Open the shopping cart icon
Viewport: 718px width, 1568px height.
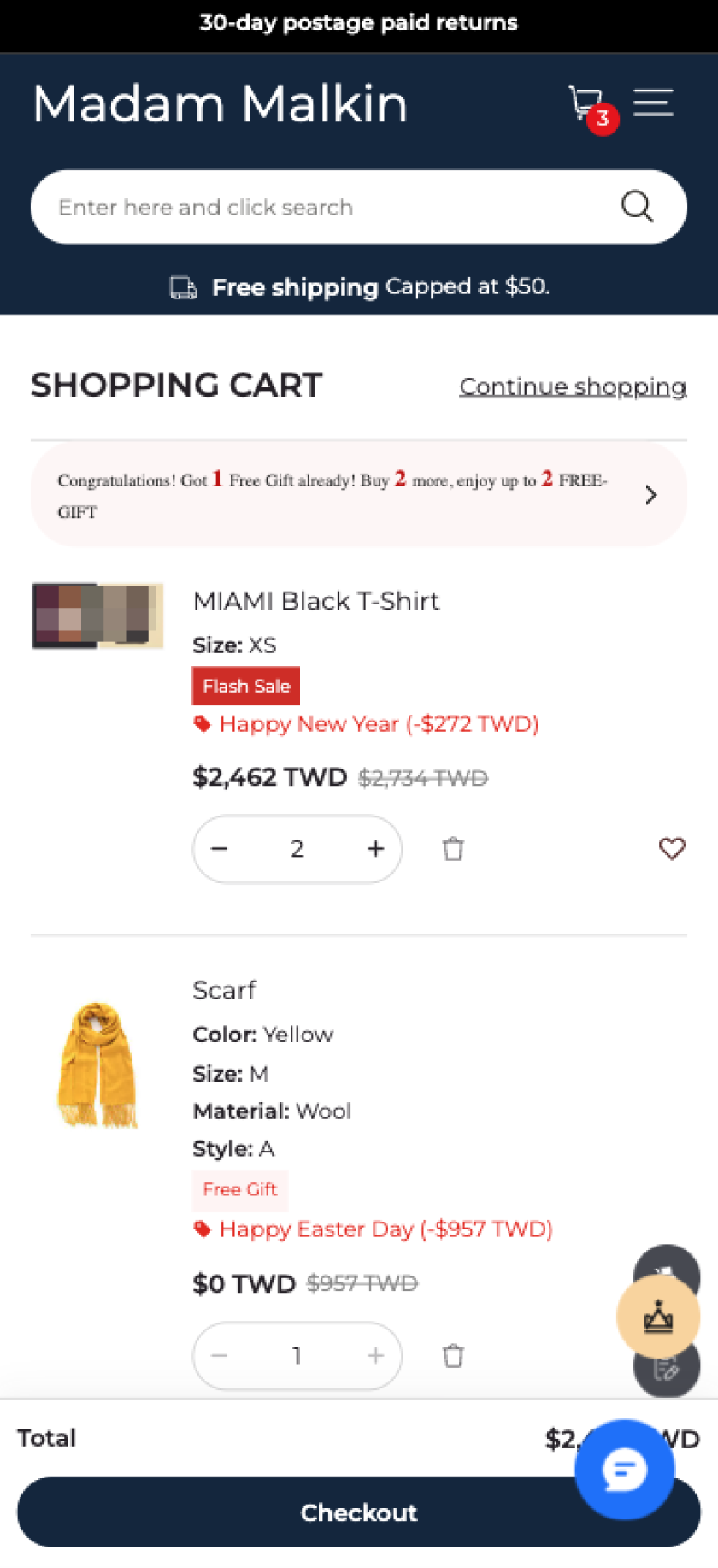pyautogui.click(x=586, y=103)
